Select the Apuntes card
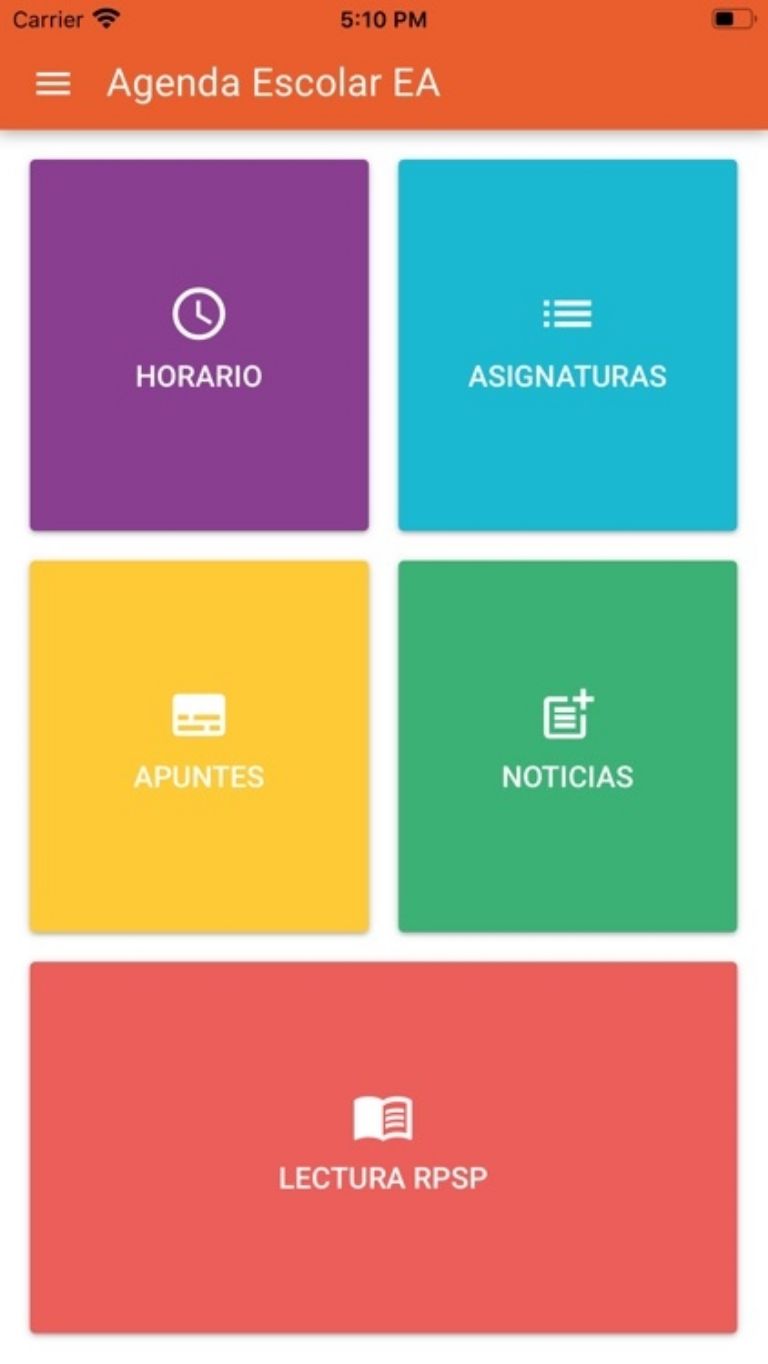Viewport: 768px width, 1364px height. click(199, 746)
